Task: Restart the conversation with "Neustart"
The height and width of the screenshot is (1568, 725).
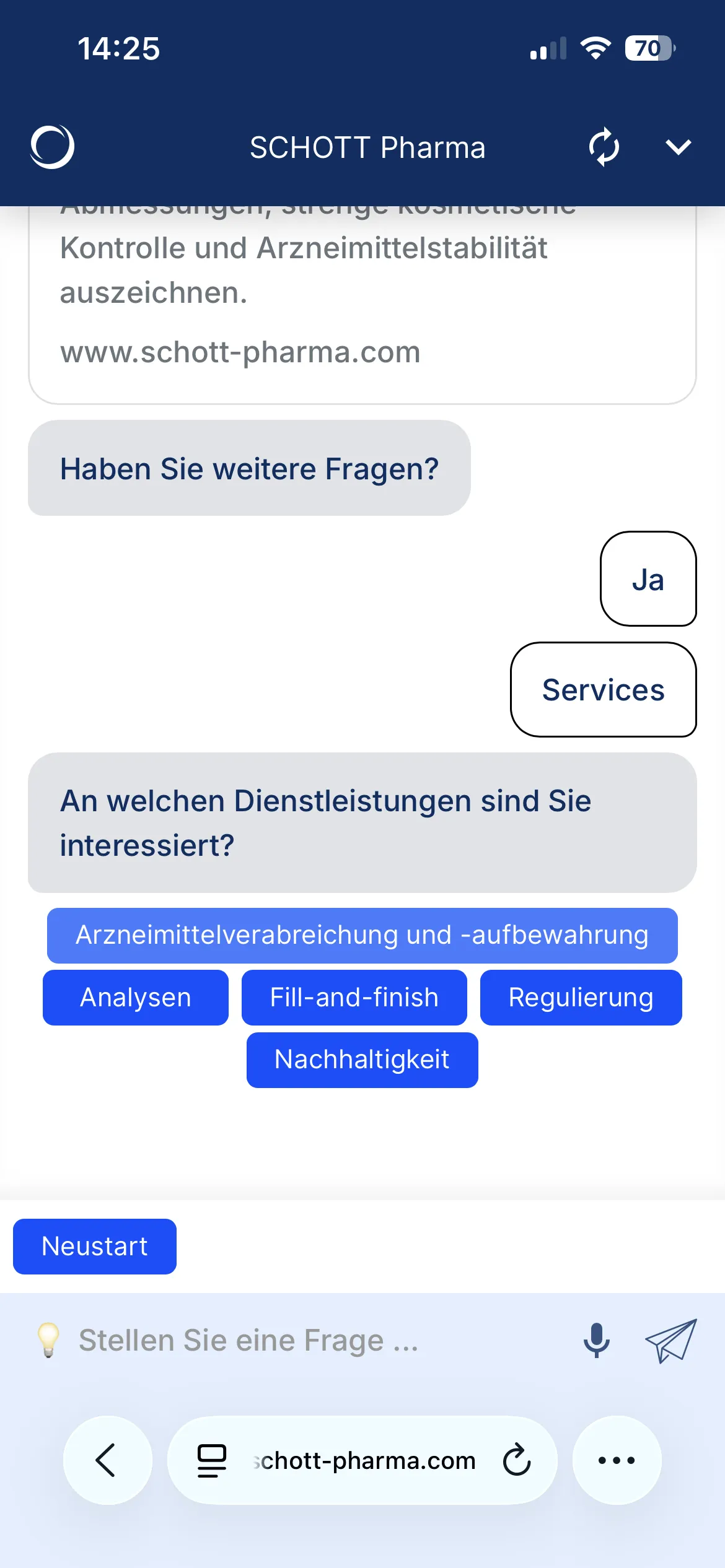Action: pyautogui.click(x=94, y=1246)
